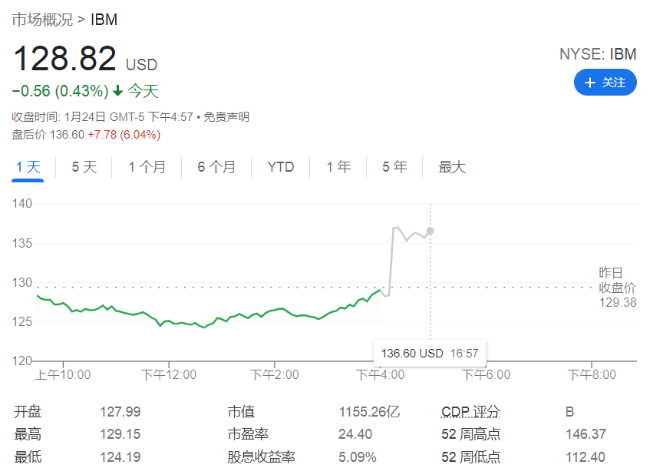Show the 最大 maximum range
Screen dimensions: 651x476
tap(452, 167)
